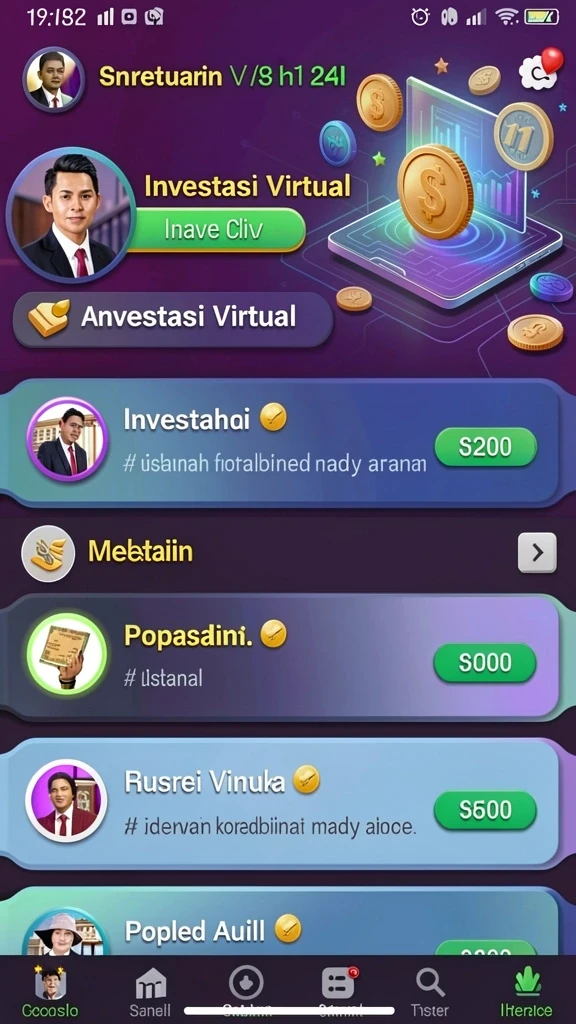Open the Popled Auill card
The width and height of the screenshot is (576, 1024).
click(x=281, y=922)
